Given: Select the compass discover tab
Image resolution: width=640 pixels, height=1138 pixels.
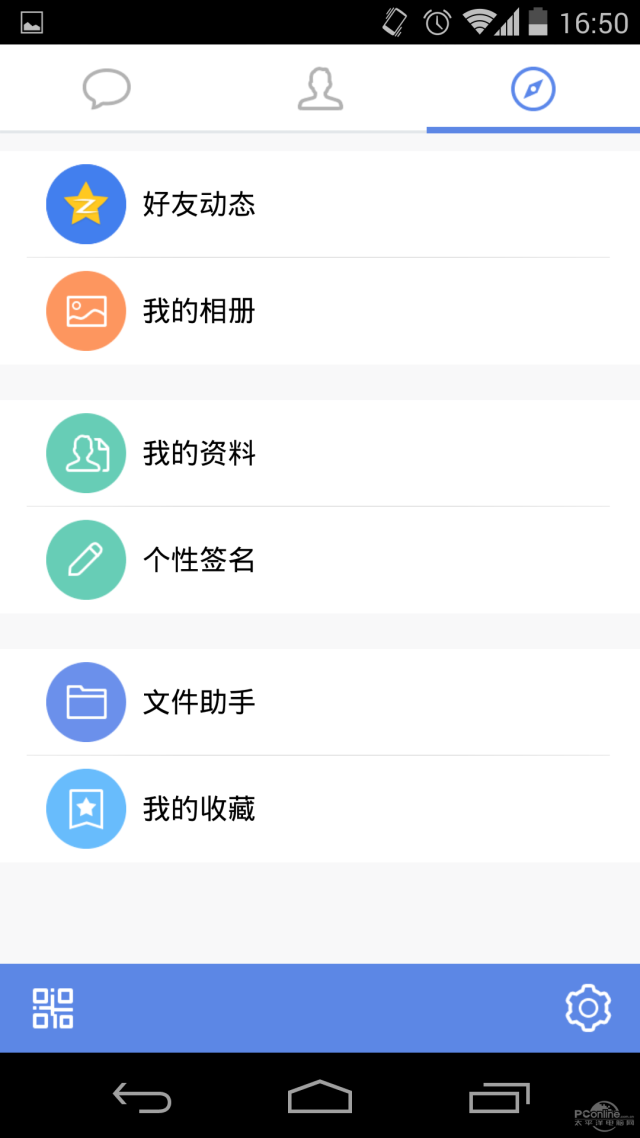Looking at the screenshot, I should pos(533,89).
